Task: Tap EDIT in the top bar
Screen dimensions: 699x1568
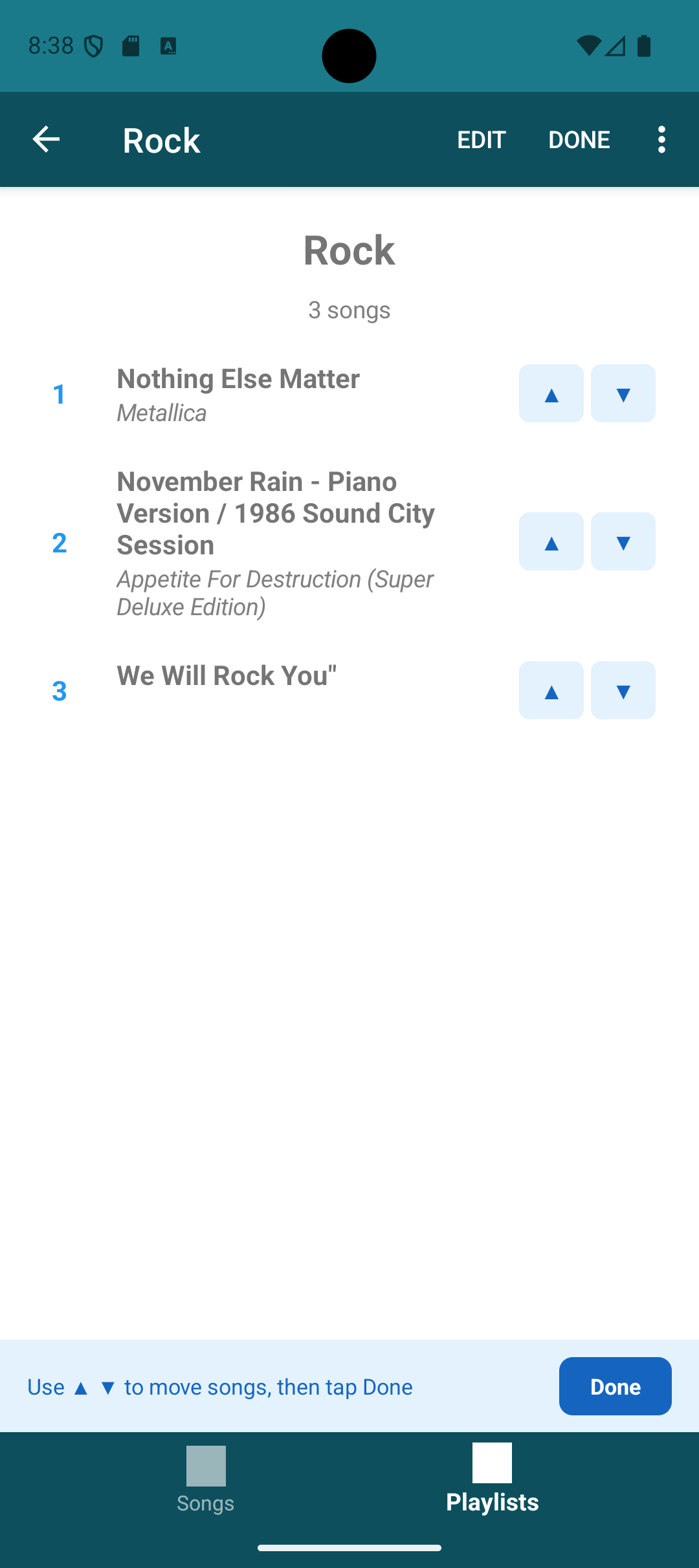Action: [481, 140]
